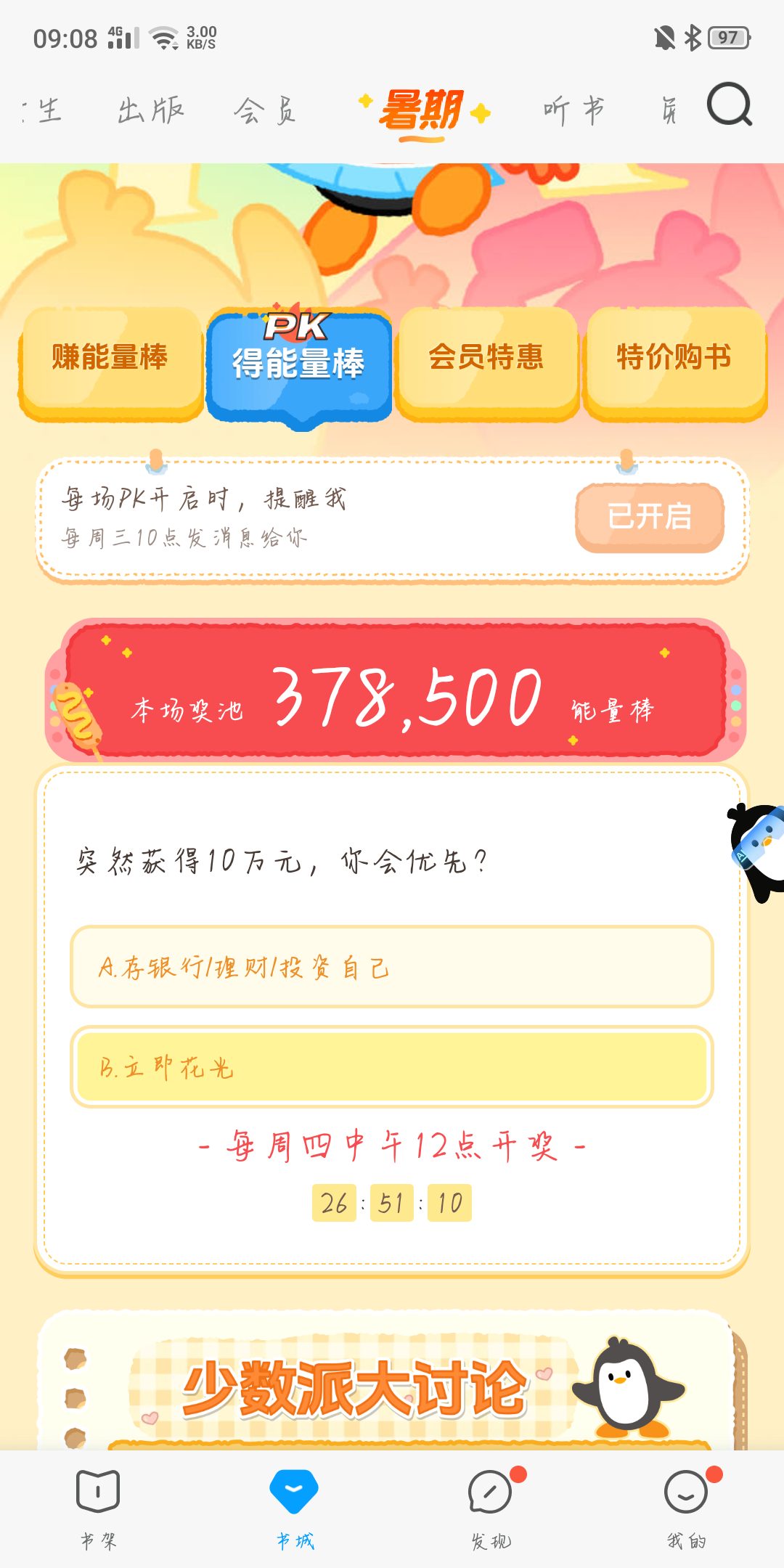The image size is (784, 1568).
Task: Switch to the 听书 top tab
Action: tap(573, 110)
